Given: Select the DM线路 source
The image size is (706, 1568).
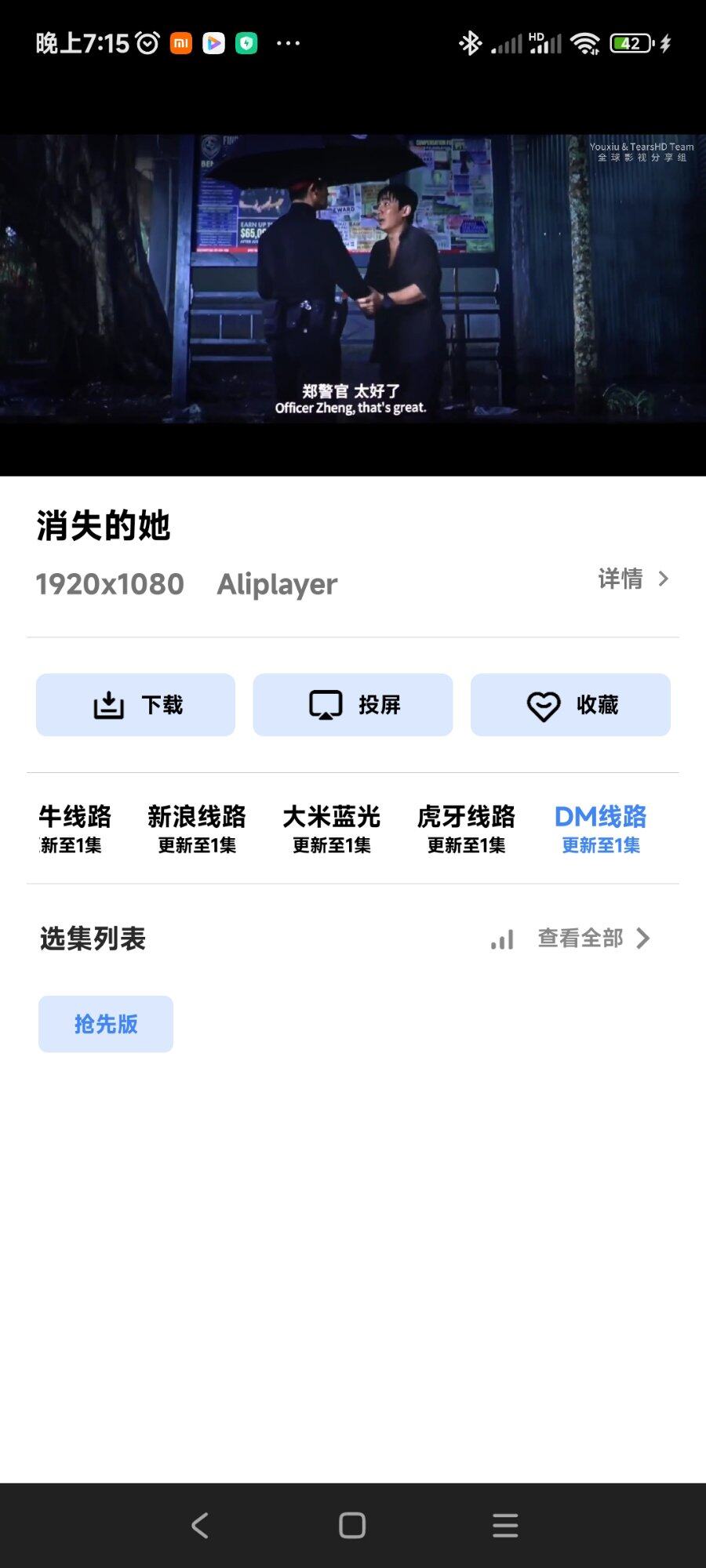Looking at the screenshot, I should point(600,828).
